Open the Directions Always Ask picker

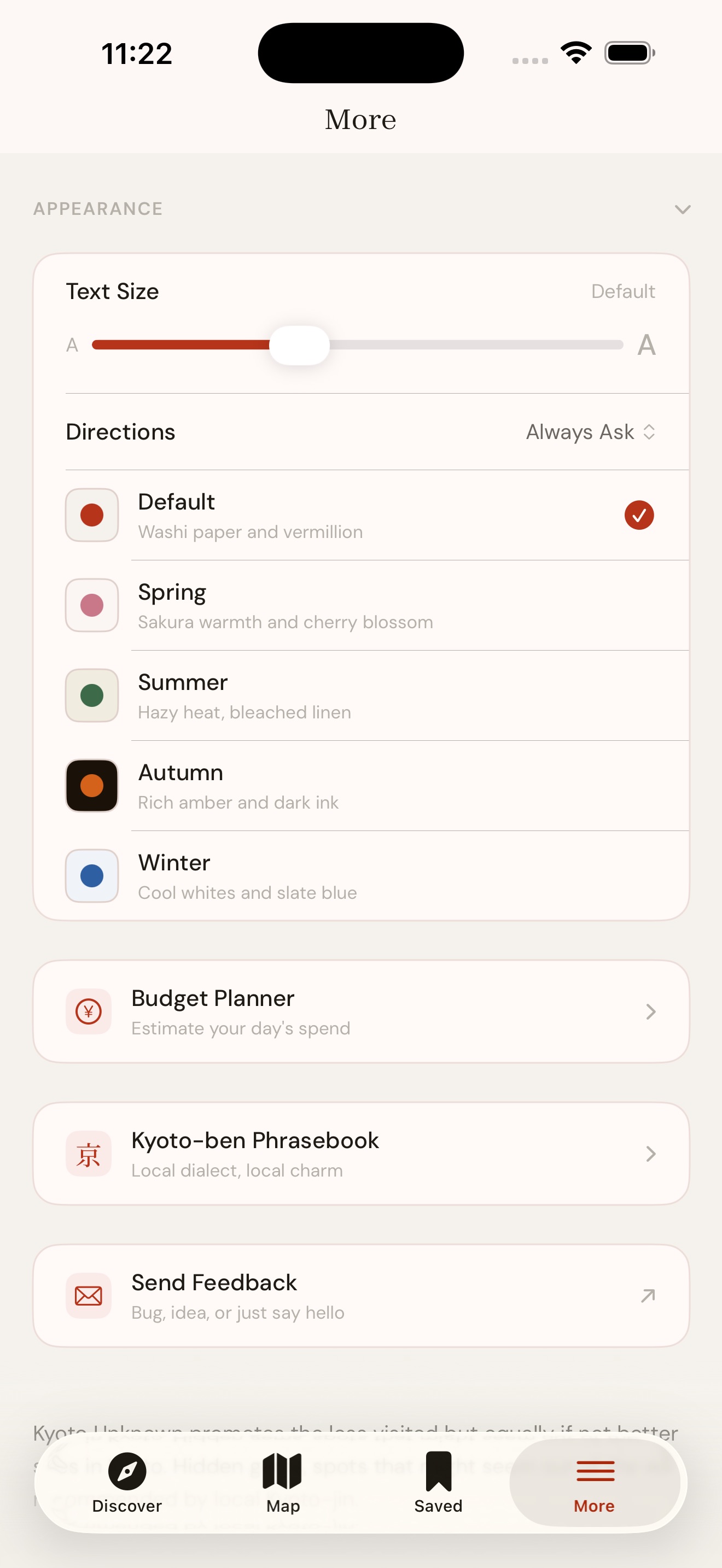(590, 432)
